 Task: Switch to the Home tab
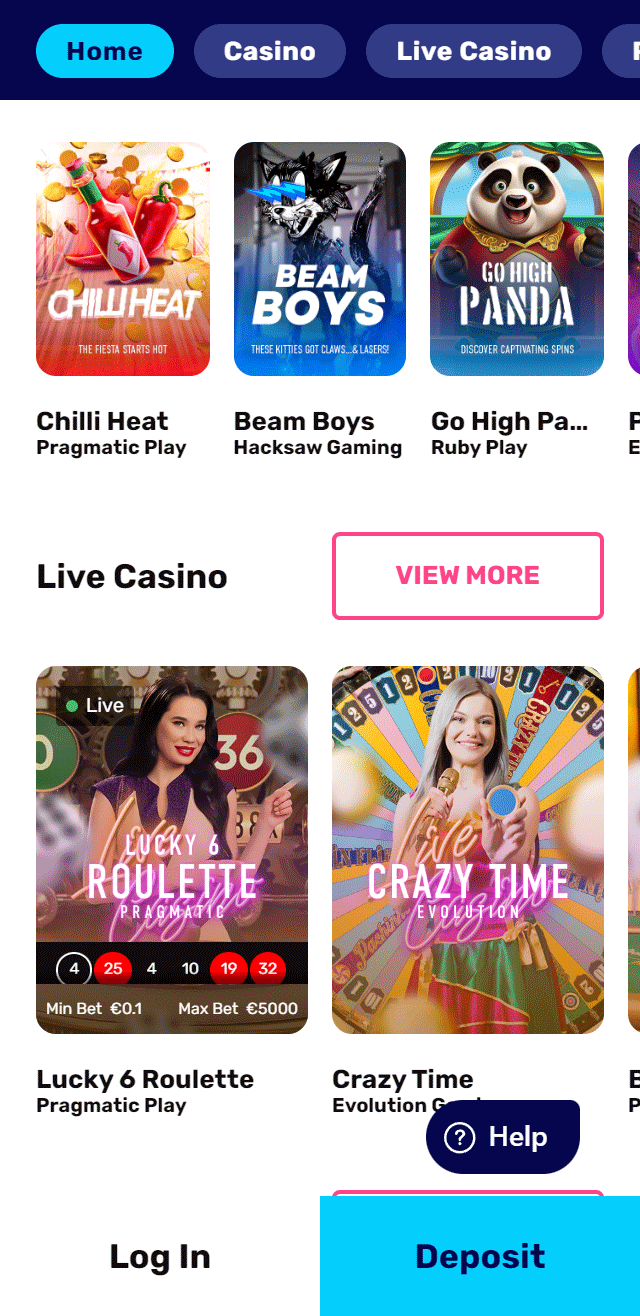[x=105, y=51]
